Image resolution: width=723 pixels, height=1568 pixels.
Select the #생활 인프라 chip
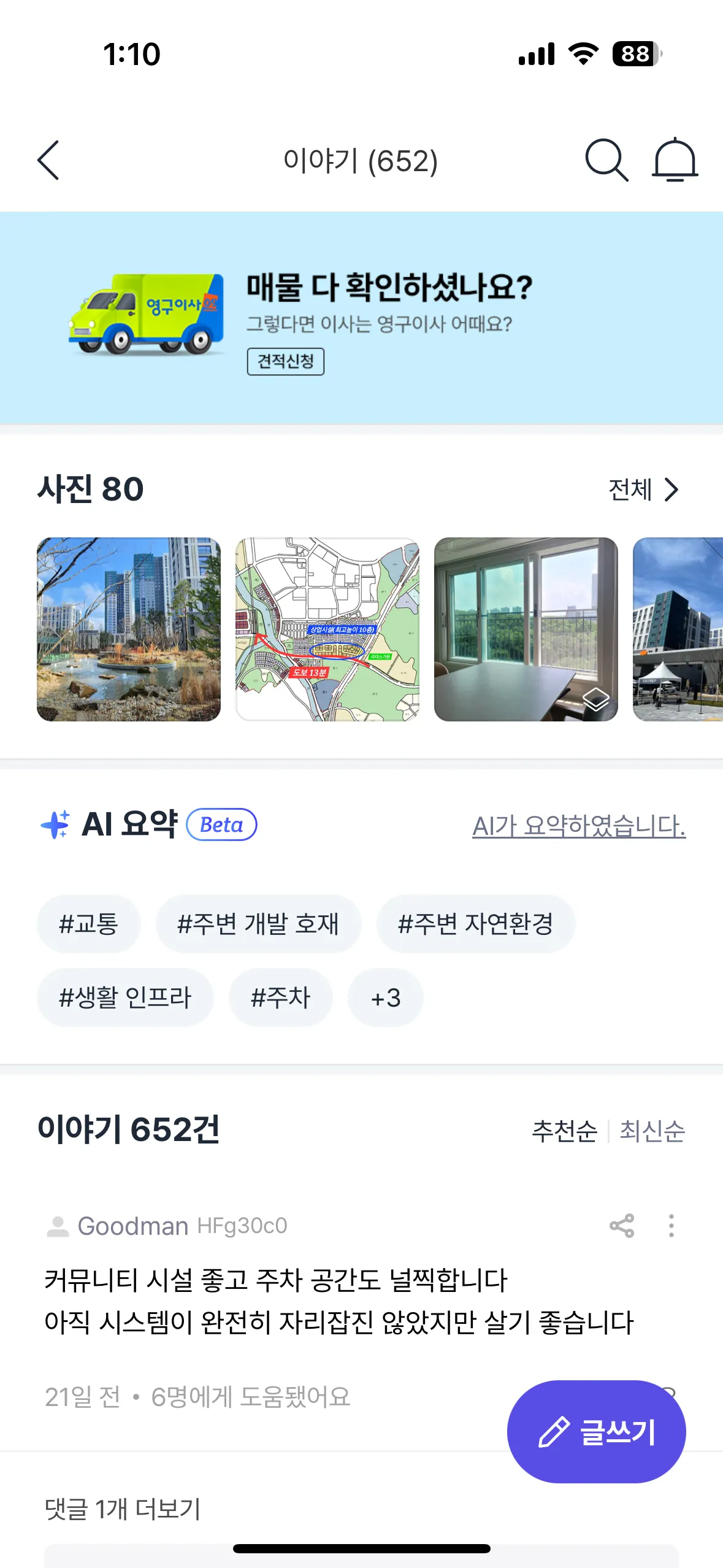coord(125,997)
